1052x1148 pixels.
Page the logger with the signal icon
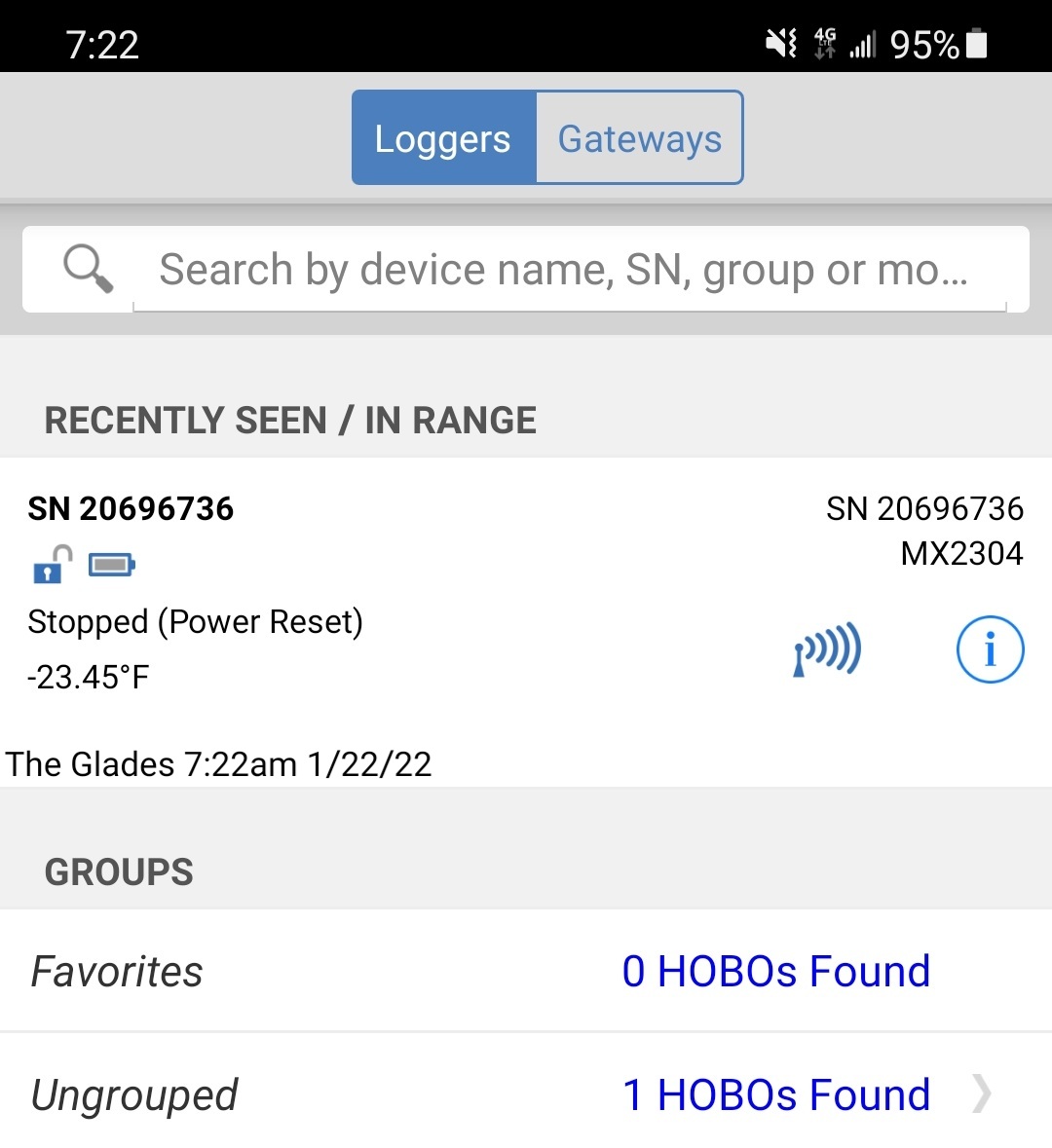(828, 649)
